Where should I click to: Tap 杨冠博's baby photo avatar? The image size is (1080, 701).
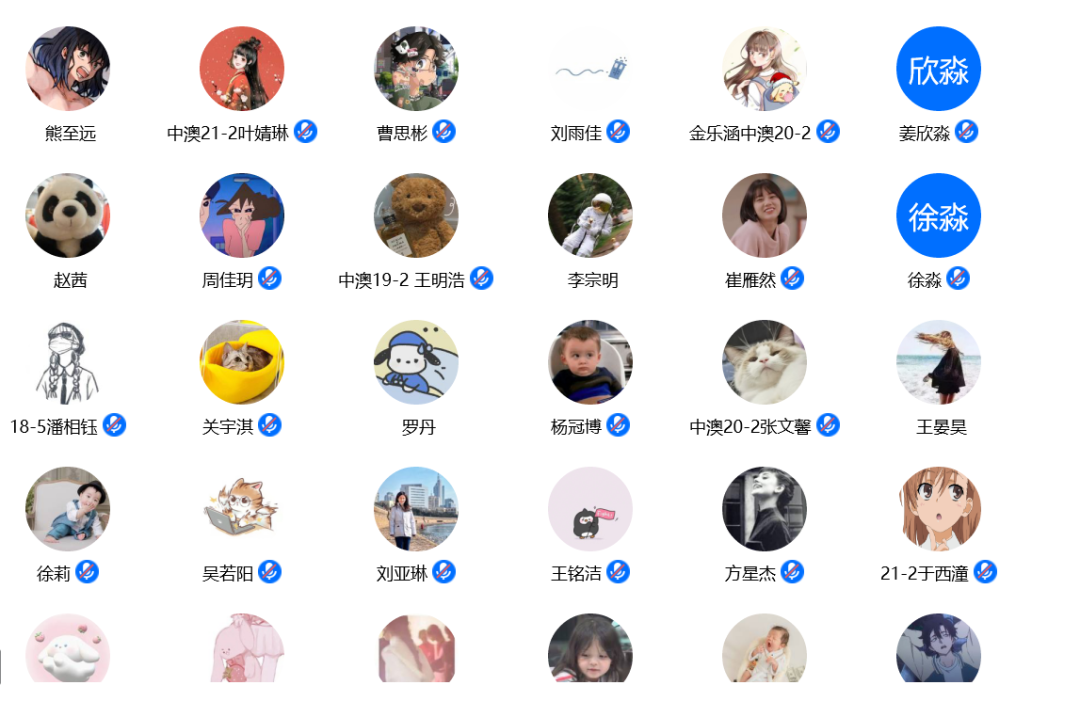(590, 362)
